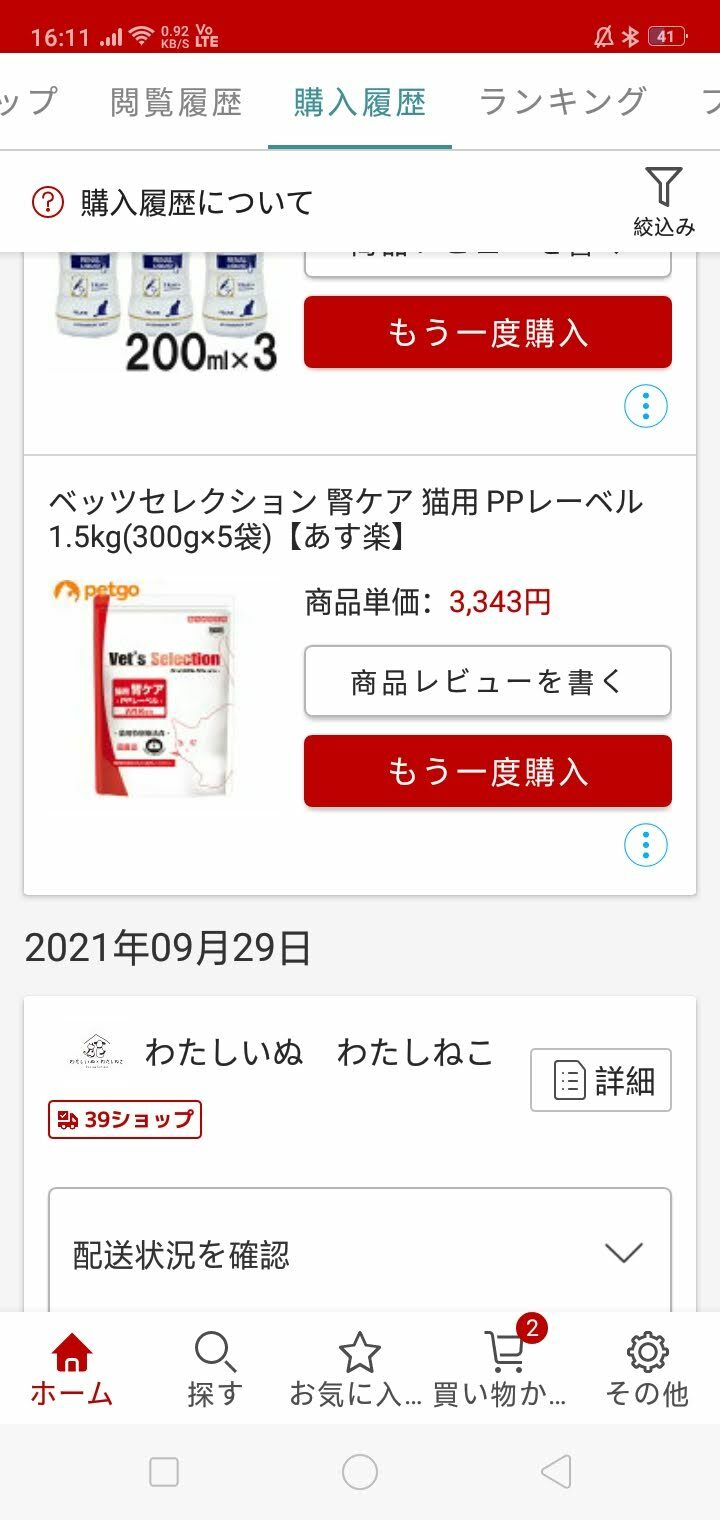The width and height of the screenshot is (720, 1520).
Task: Open the 購入履歴について help link
Action: click(x=173, y=203)
